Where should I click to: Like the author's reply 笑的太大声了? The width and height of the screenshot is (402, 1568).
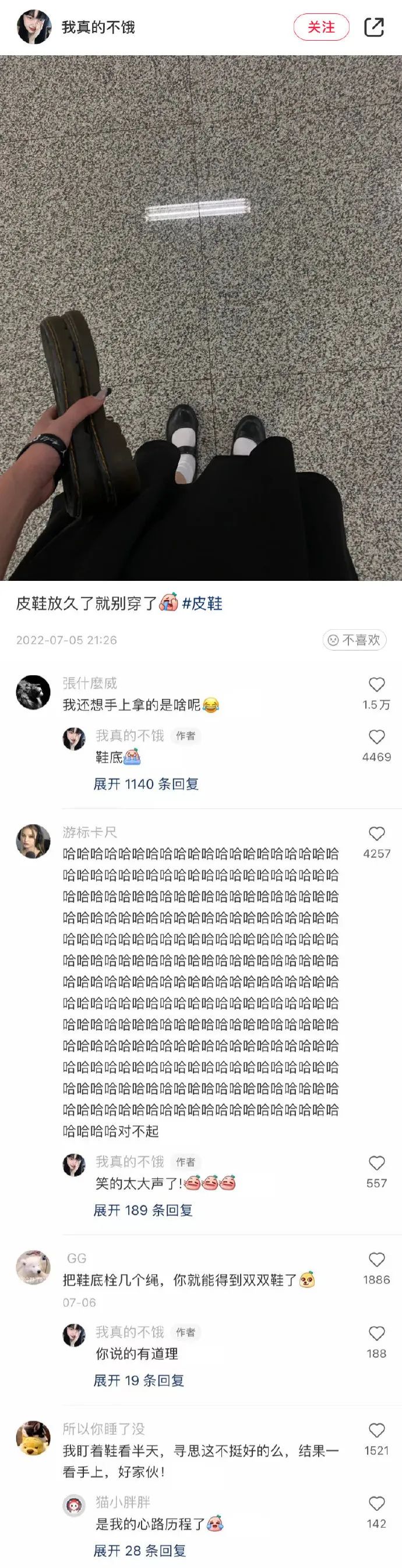tap(376, 1163)
